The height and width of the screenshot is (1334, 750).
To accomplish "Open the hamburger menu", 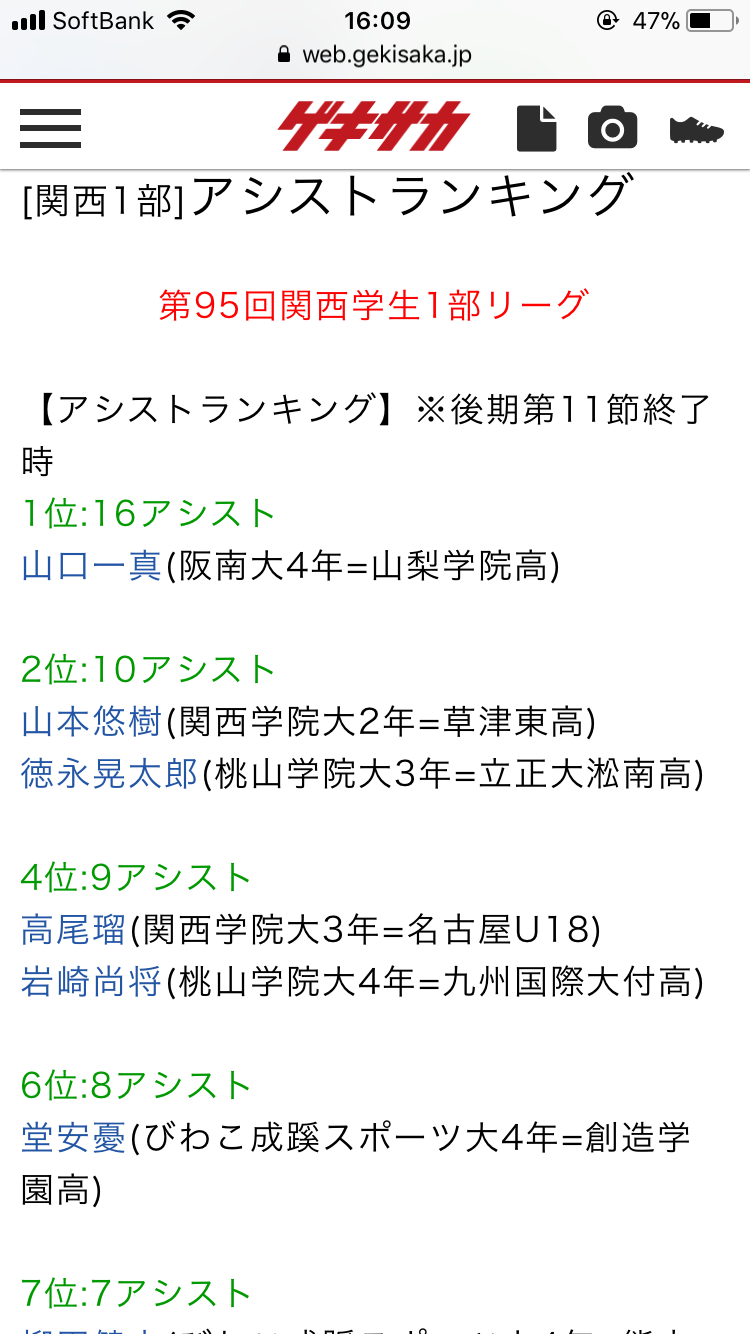I will 50,128.
